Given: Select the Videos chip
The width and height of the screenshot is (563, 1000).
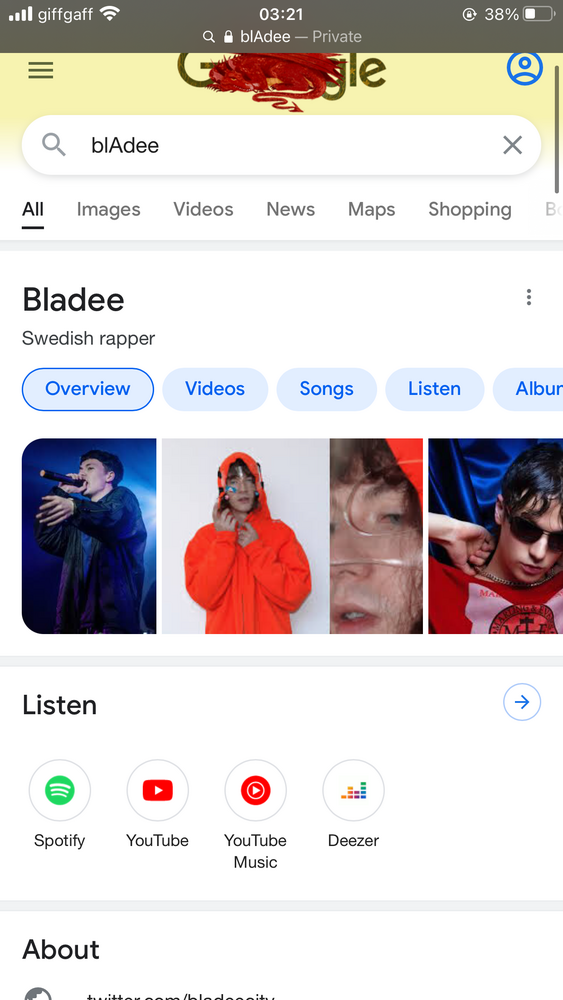Looking at the screenshot, I should tap(215, 389).
